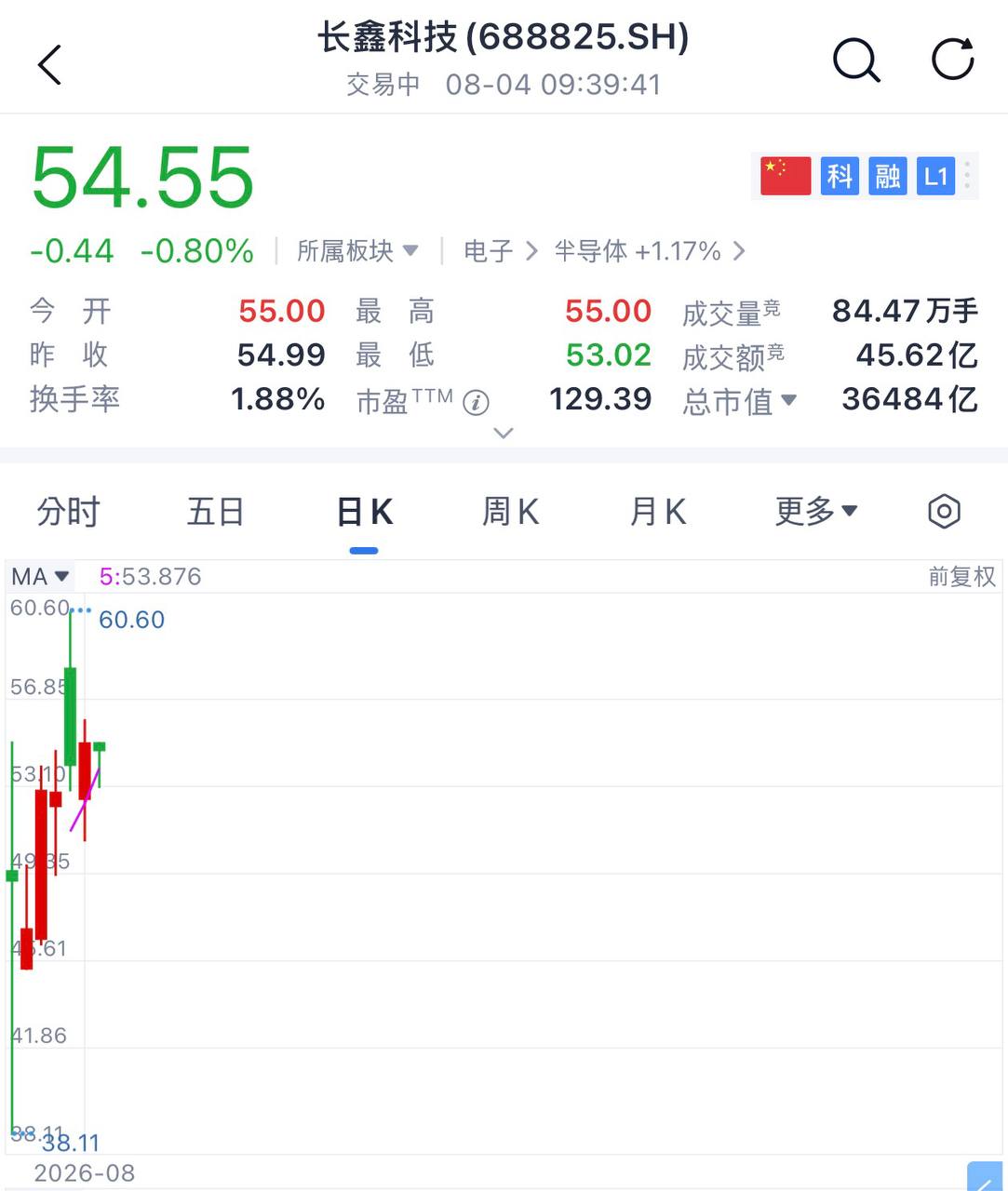
Task: Switch to the 周K chart tab
Action: (510, 512)
